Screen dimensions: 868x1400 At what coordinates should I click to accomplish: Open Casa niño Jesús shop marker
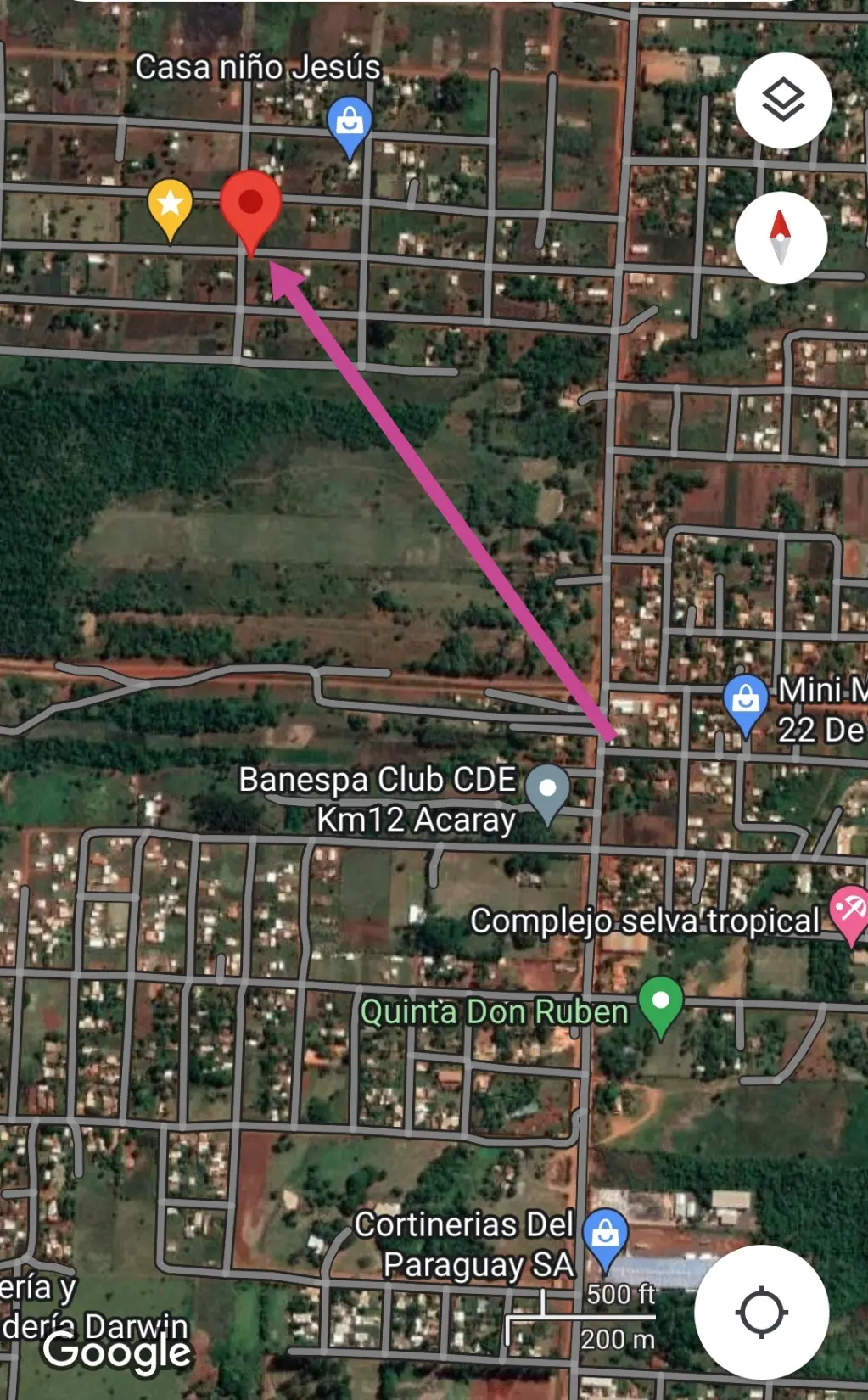tap(350, 128)
